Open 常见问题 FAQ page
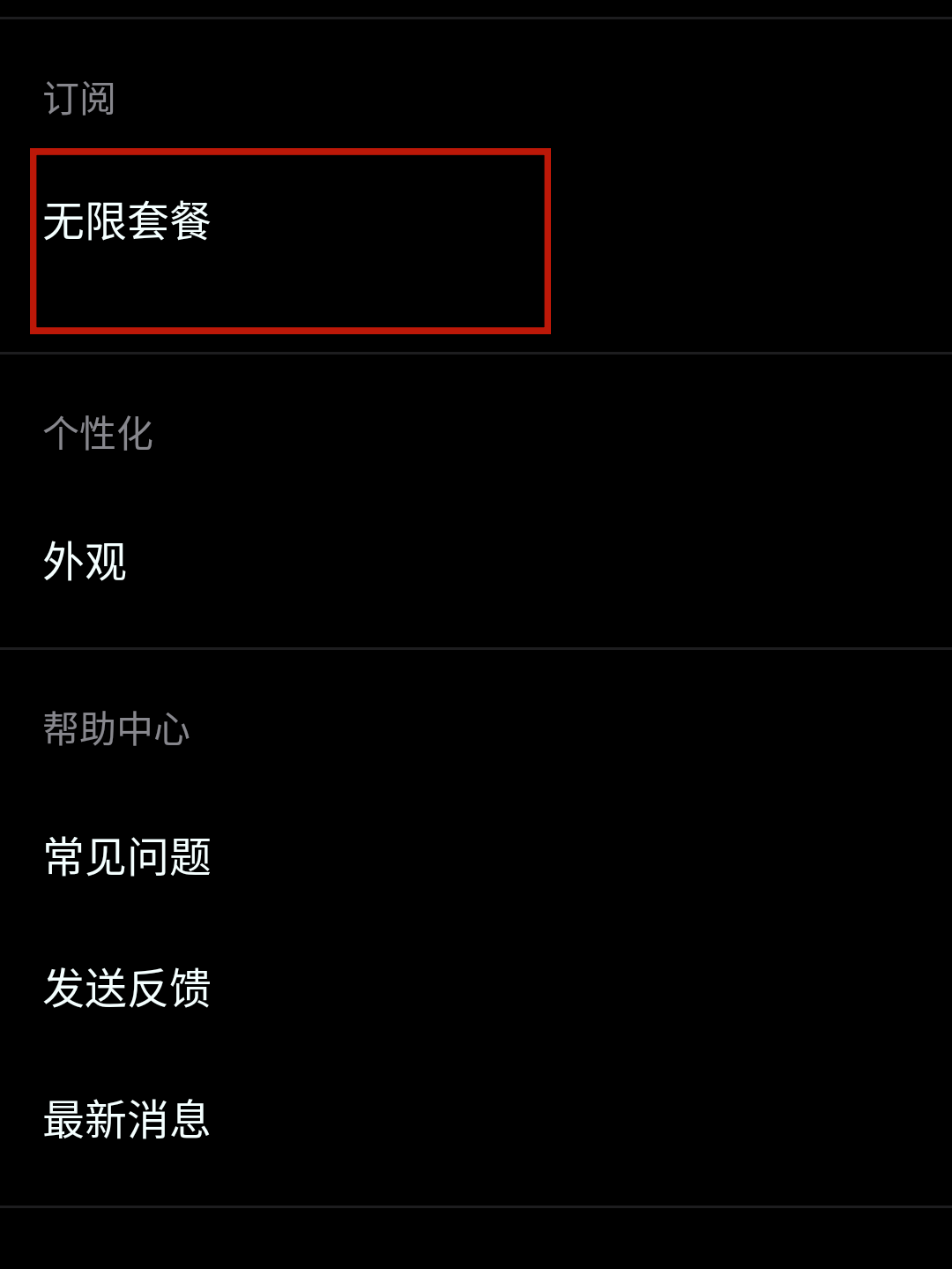952x1269 pixels. click(128, 857)
